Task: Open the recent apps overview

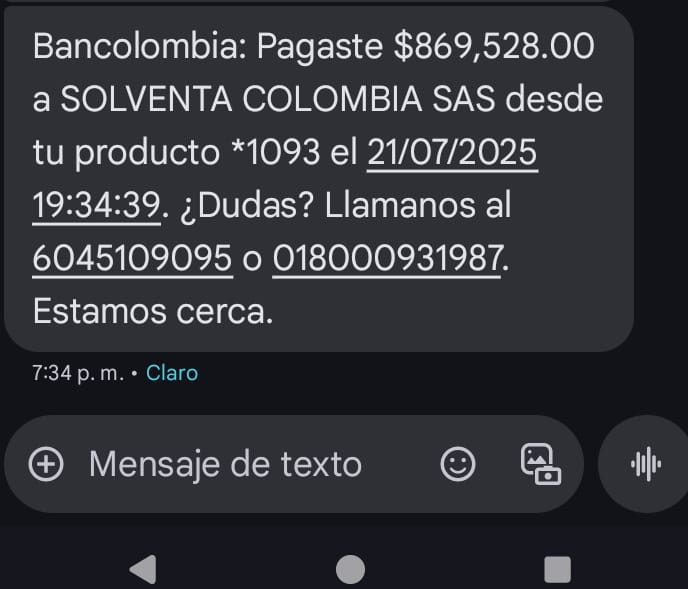Action: point(557,569)
